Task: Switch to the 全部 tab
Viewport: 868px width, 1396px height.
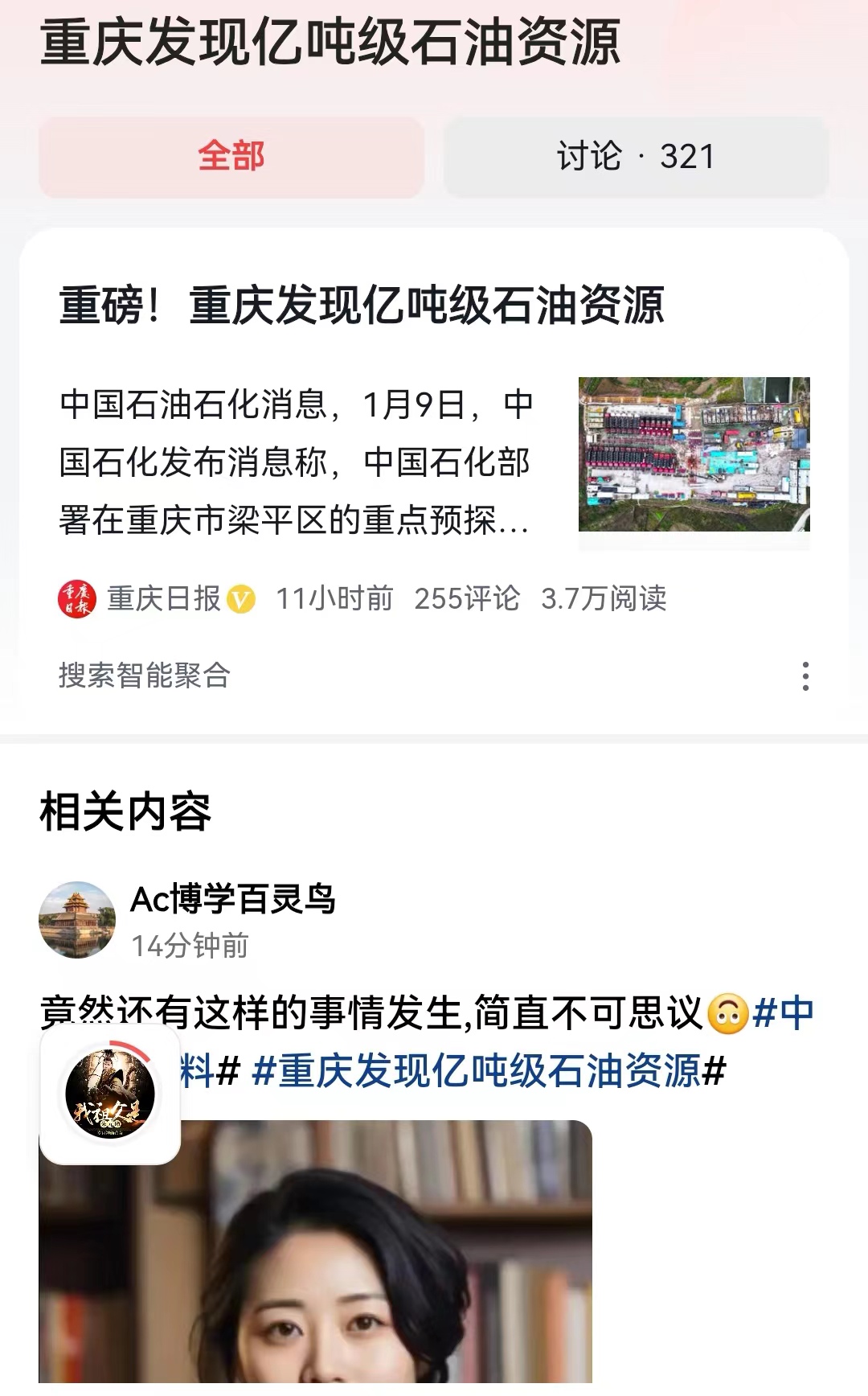Action: (233, 158)
